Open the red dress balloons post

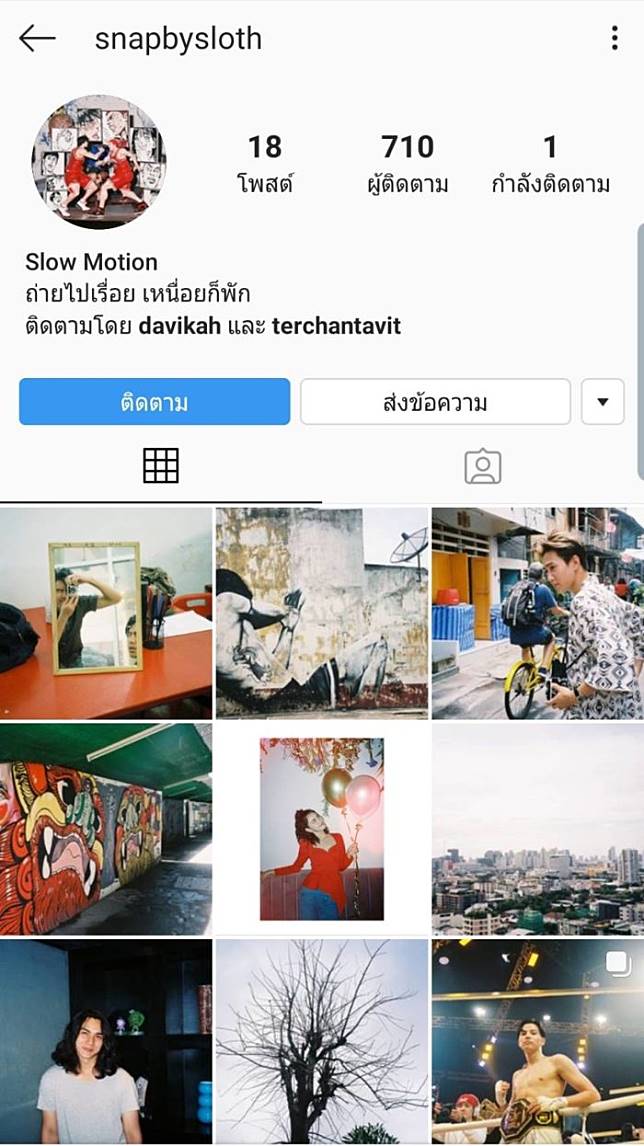tap(322, 829)
